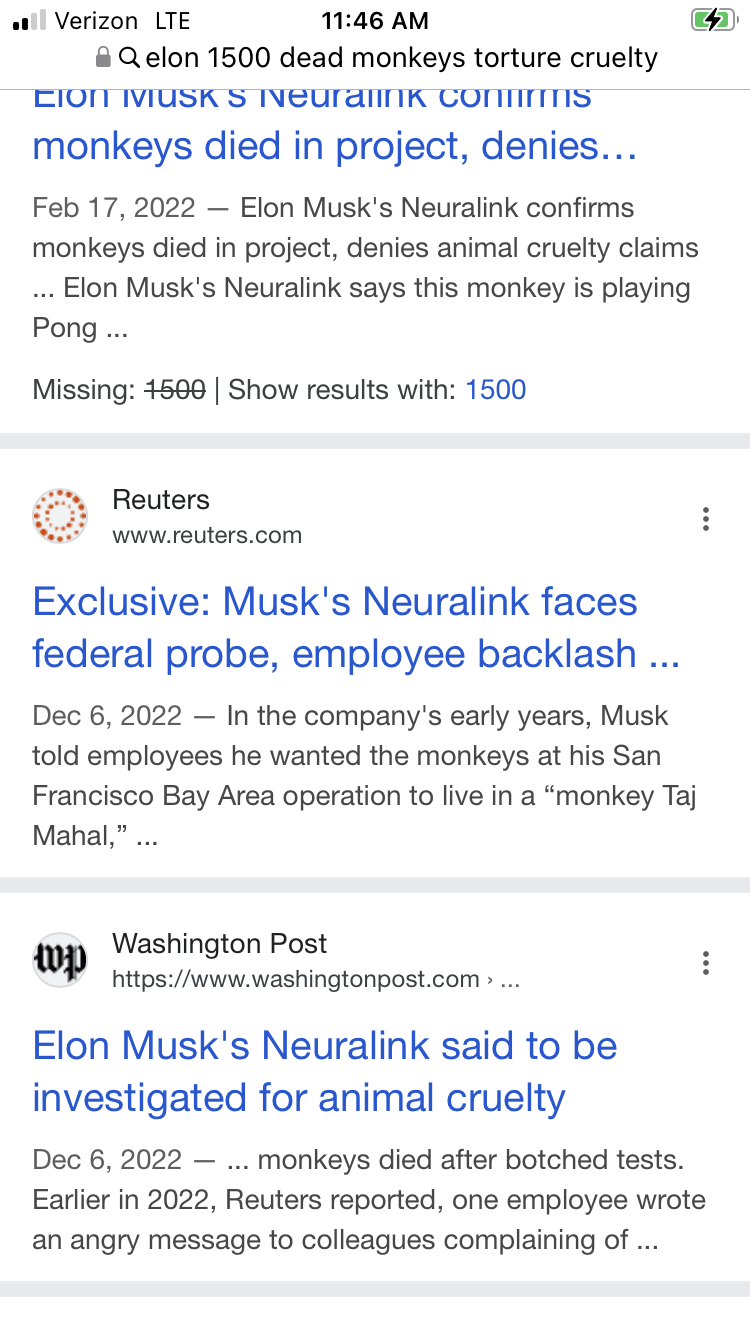
Task: Open the Washington Post result's three-dot menu
Action: tap(706, 963)
